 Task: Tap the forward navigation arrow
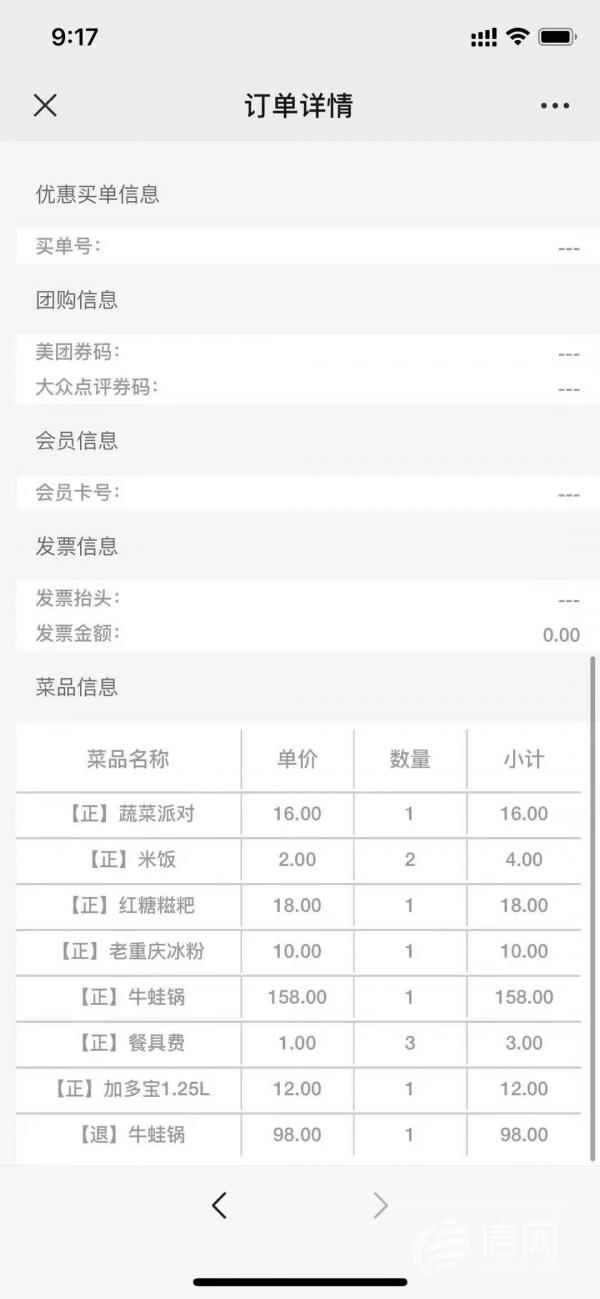tap(380, 1205)
